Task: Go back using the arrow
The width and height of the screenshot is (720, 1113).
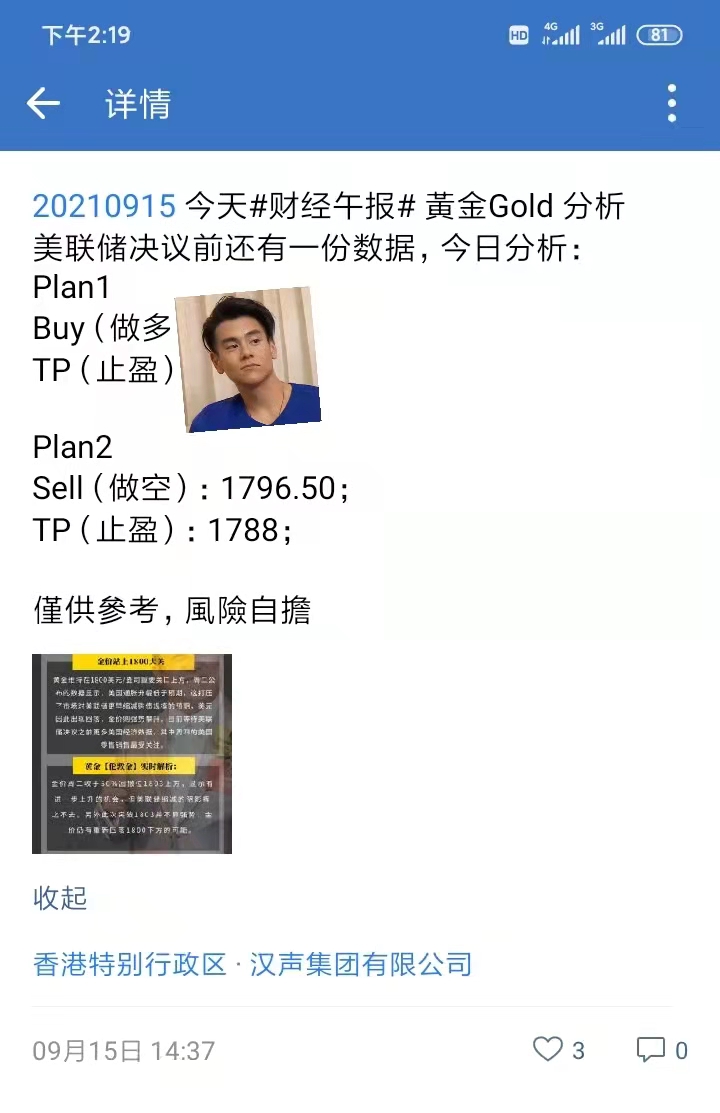Action: (x=43, y=103)
